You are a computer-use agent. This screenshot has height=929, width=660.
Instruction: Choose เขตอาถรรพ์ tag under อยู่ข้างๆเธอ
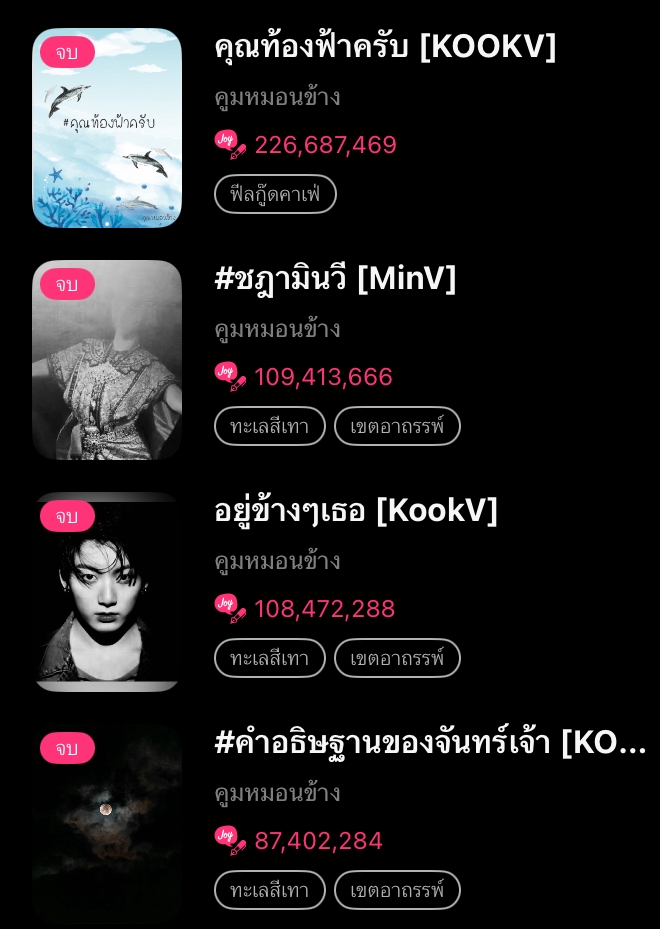coord(397,658)
